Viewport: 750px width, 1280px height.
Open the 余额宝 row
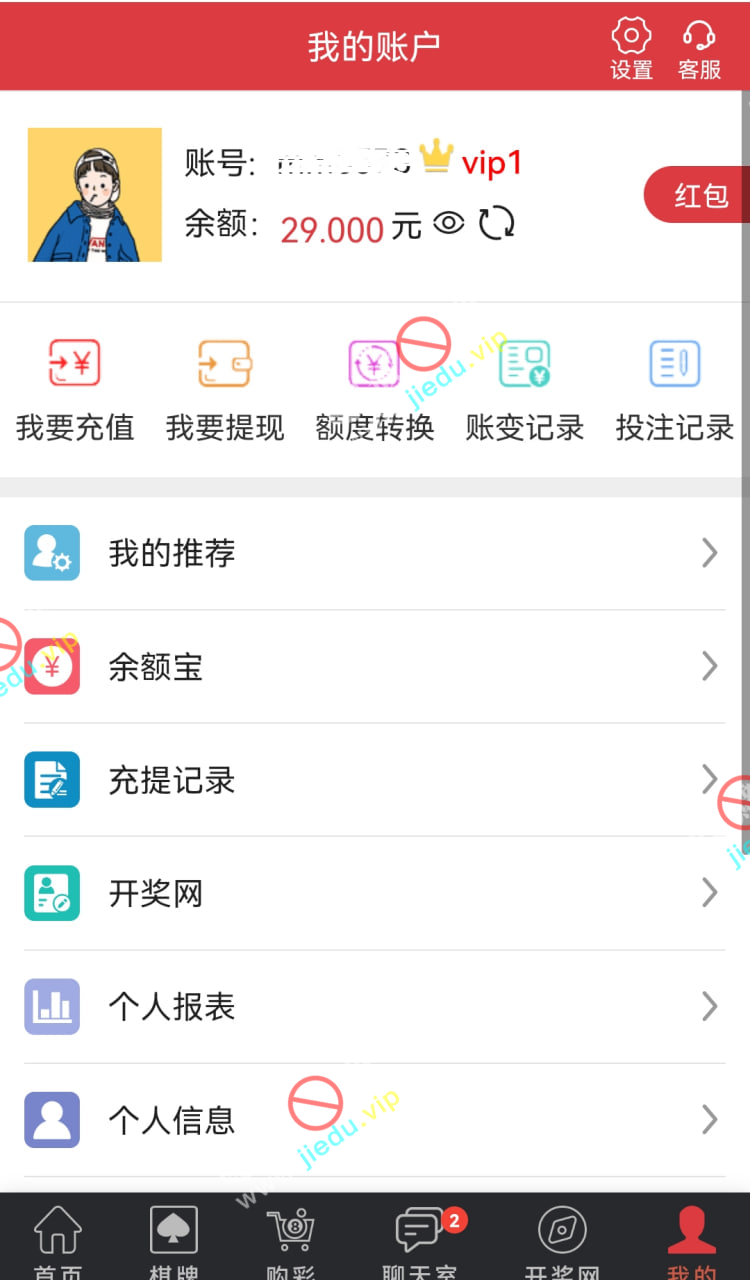[375, 666]
